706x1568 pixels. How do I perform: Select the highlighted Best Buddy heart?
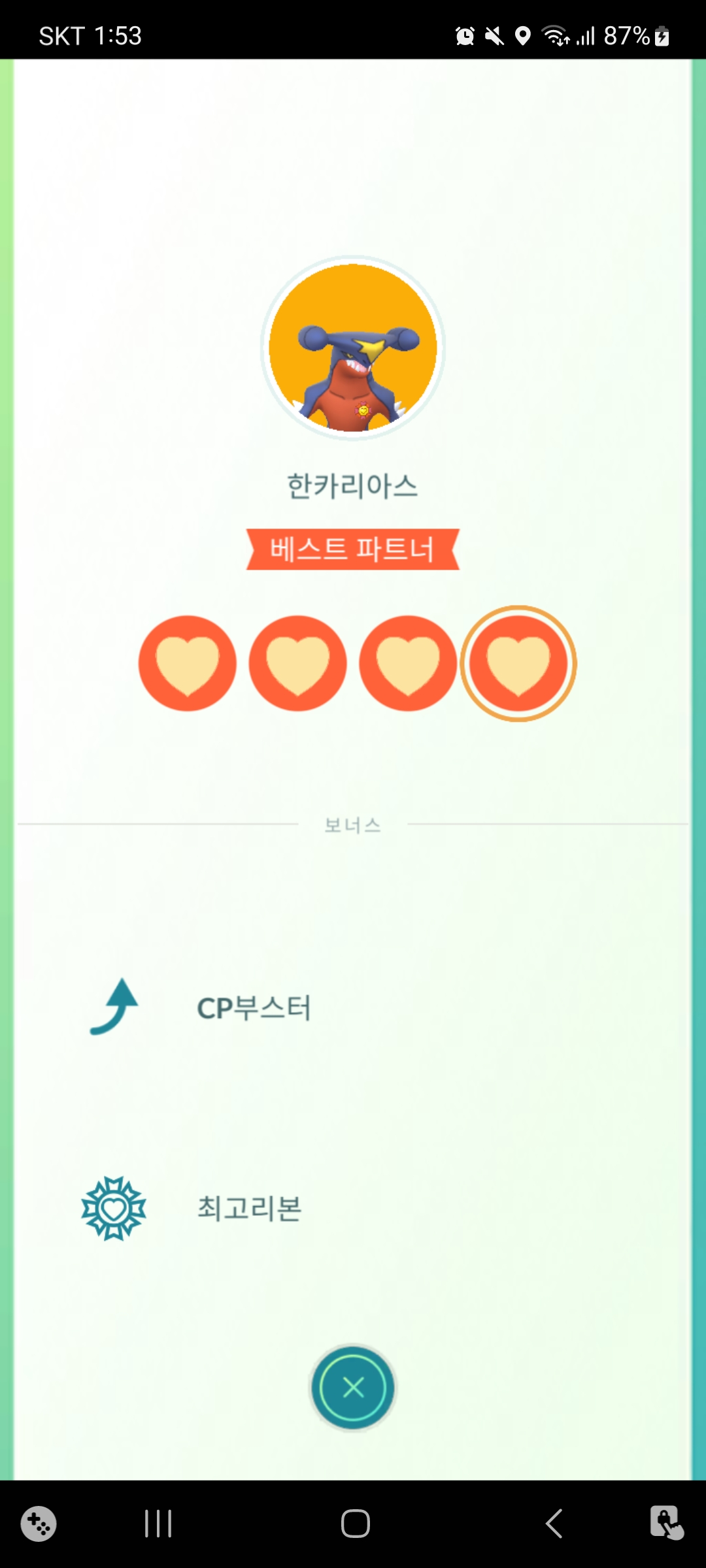point(518,663)
